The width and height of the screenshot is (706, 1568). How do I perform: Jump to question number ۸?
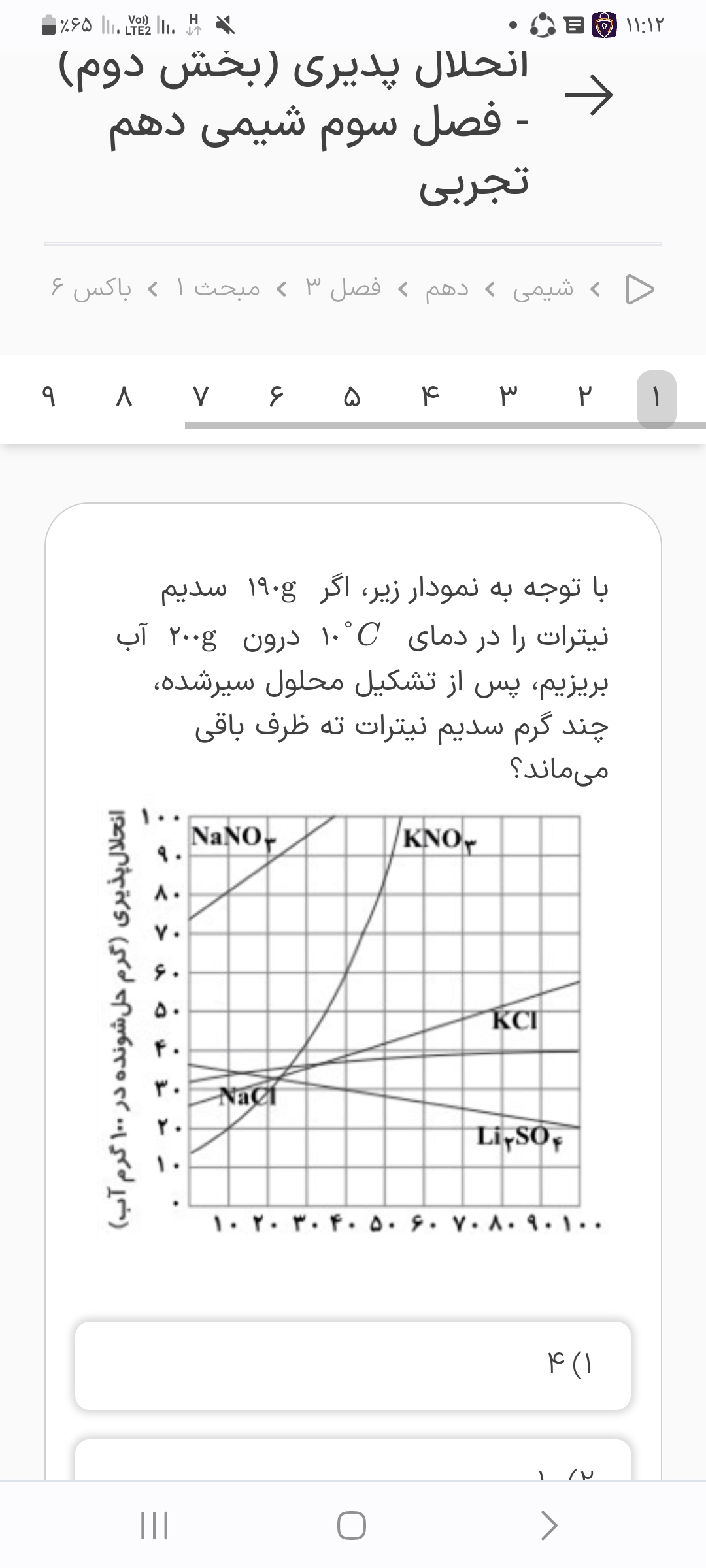click(x=124, y=397)
